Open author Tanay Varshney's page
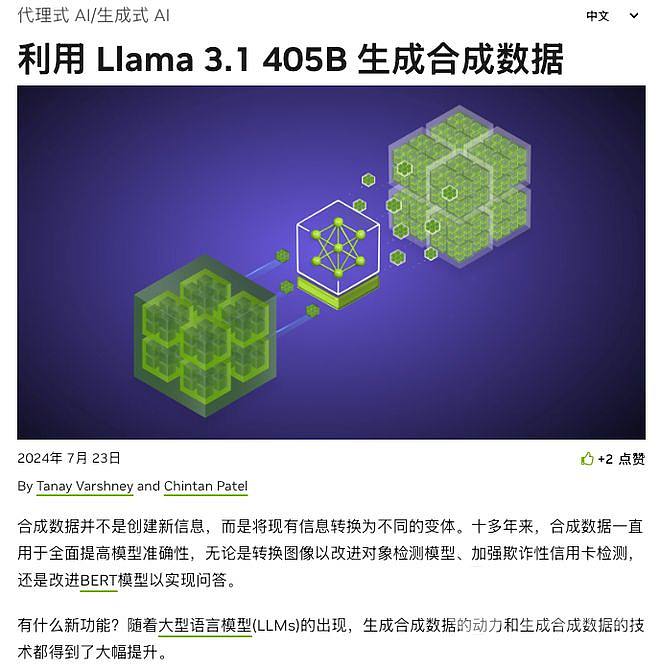The width and height of the screenshot is (660, 670). 84,486
